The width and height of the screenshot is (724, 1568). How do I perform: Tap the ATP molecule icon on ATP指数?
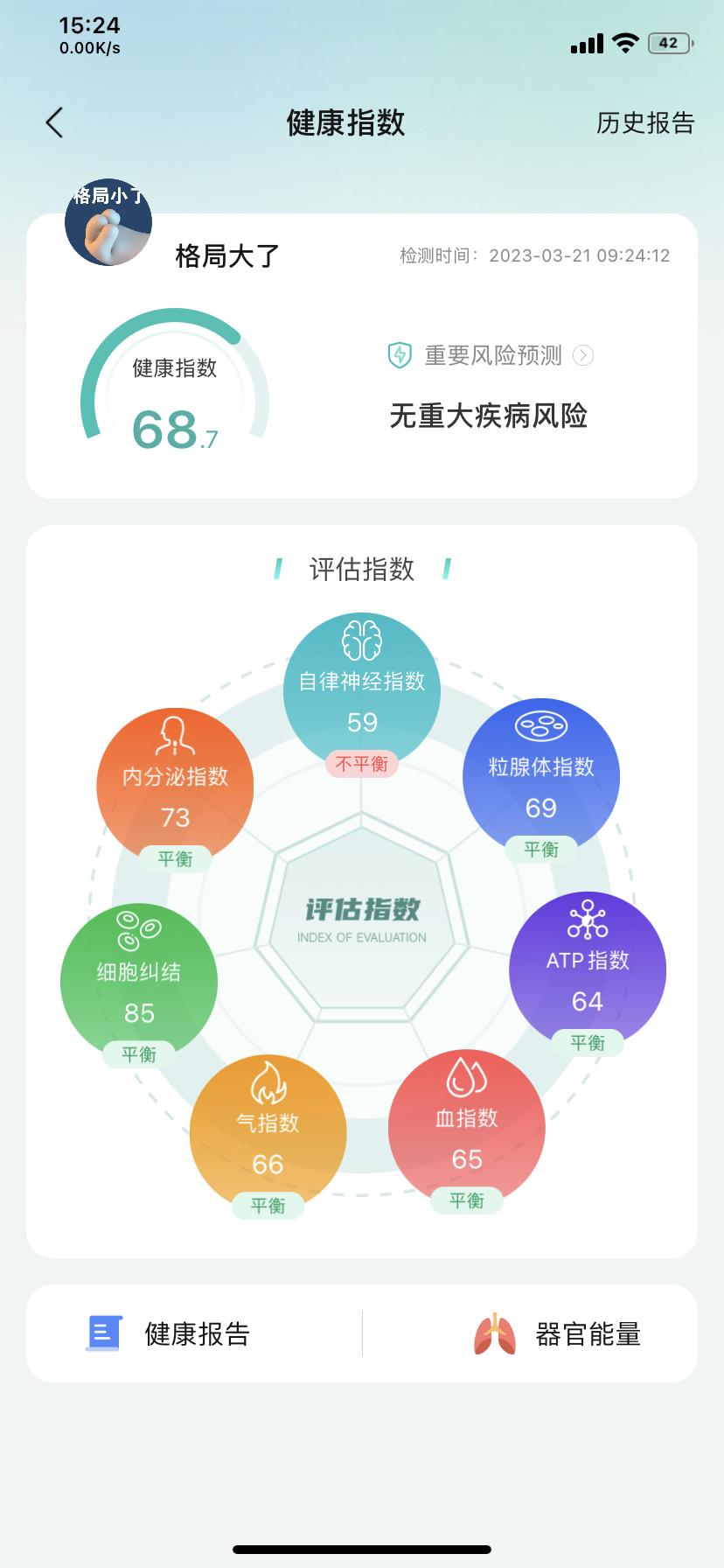coord(588,921)
